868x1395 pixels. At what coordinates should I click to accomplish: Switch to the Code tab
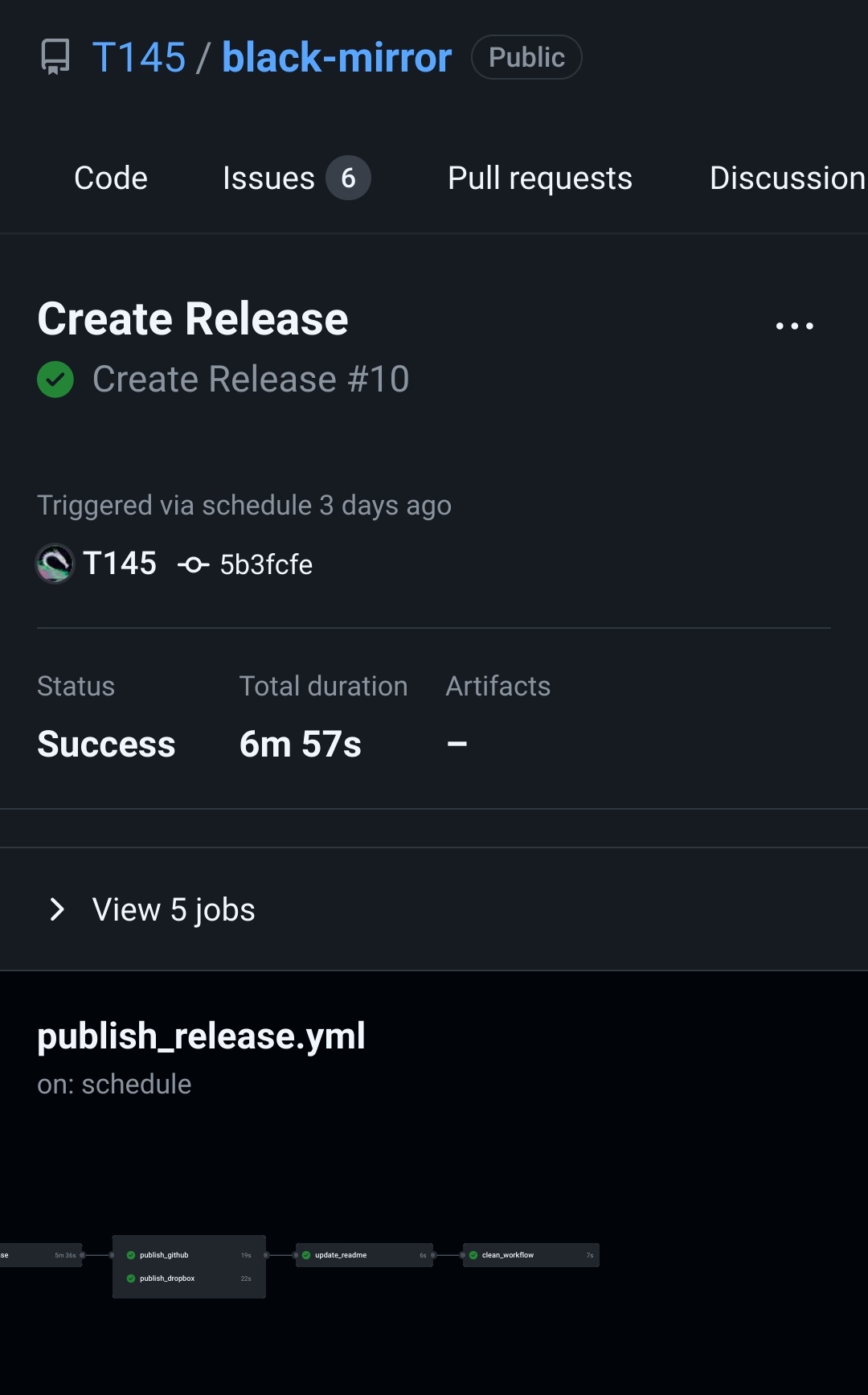pos(111,178)
